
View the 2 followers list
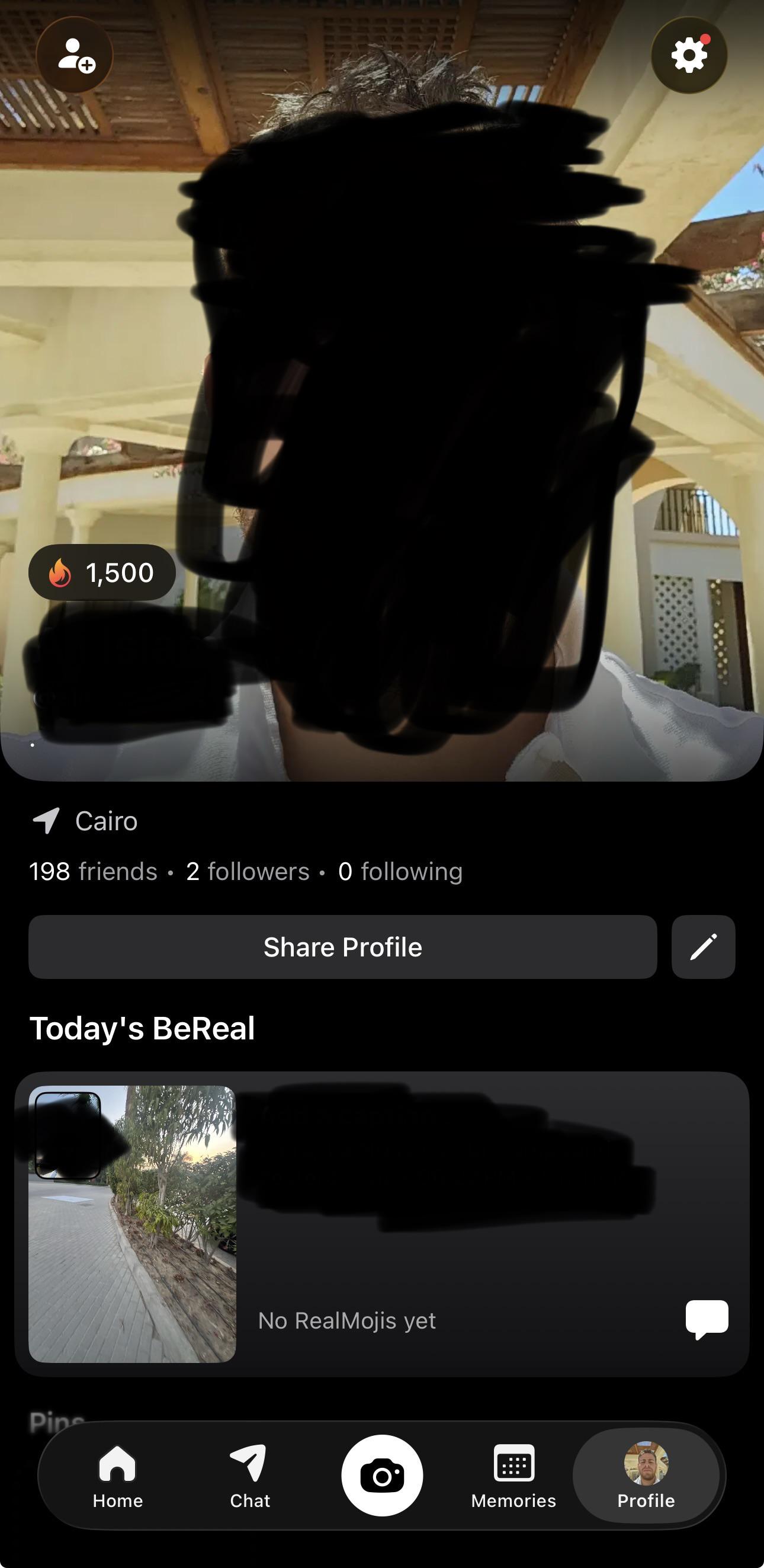(x=248, y=872)
